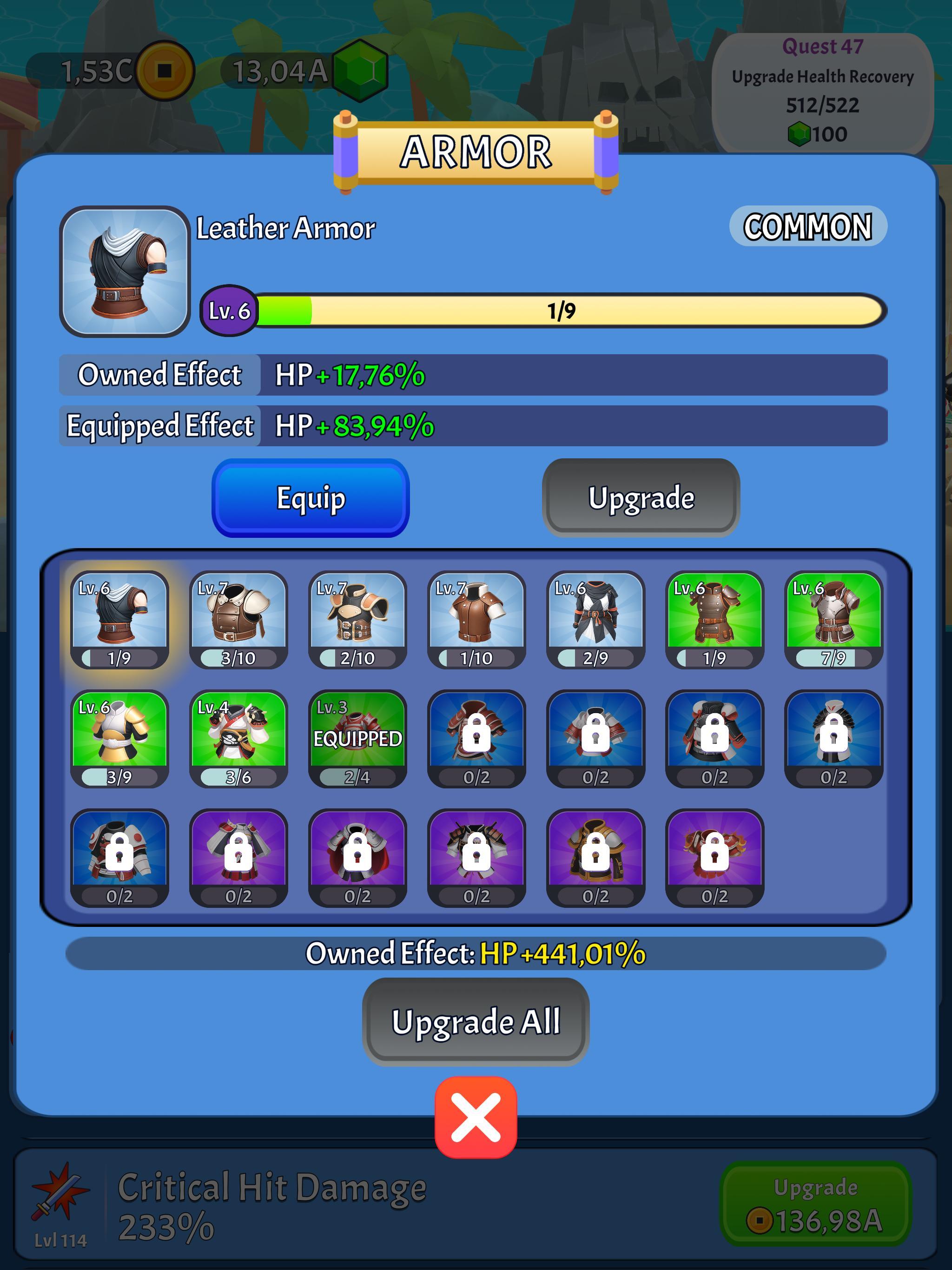Tap the gray Upgrade button
This screenshot has height=1270, width=952.
tap(641, 497)
